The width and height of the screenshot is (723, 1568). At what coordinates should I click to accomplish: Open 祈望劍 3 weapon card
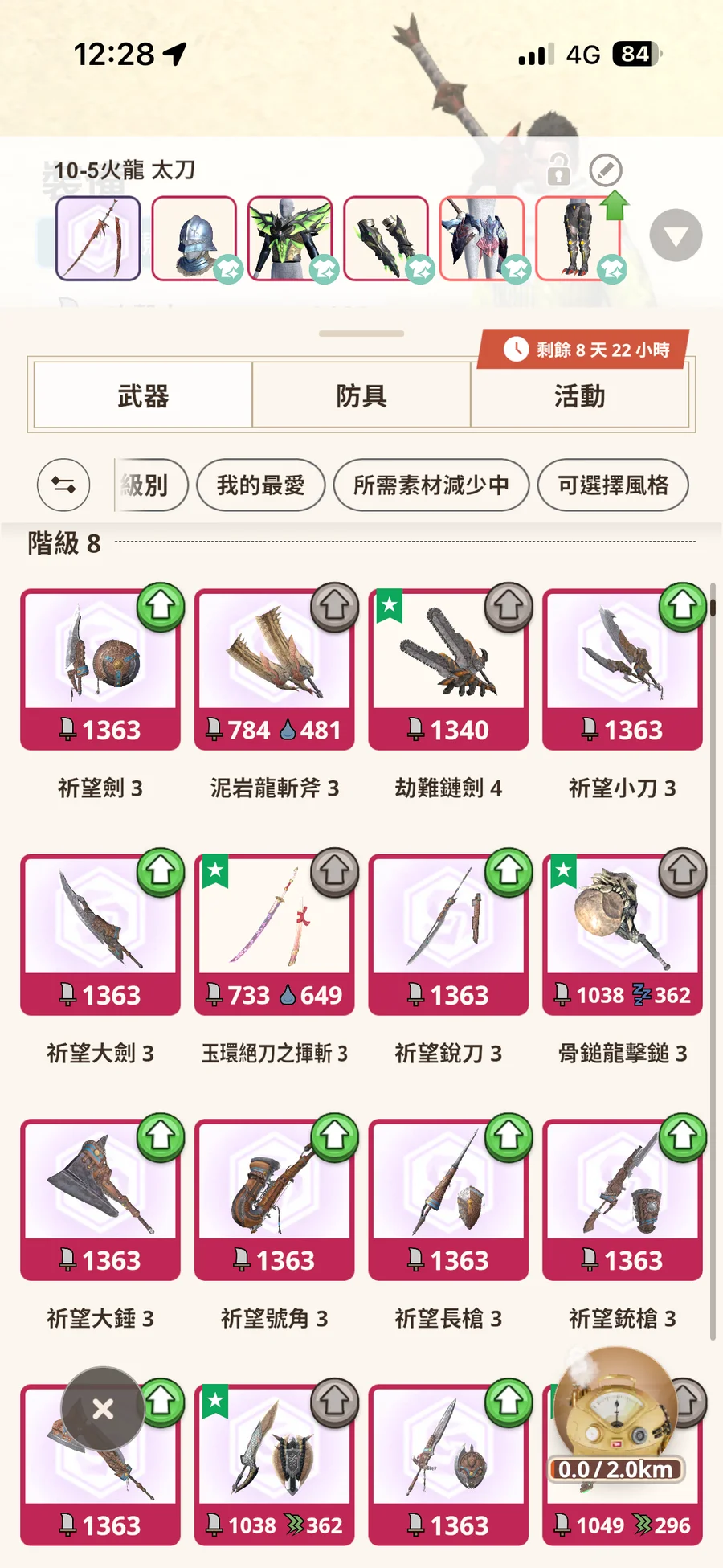100,669
